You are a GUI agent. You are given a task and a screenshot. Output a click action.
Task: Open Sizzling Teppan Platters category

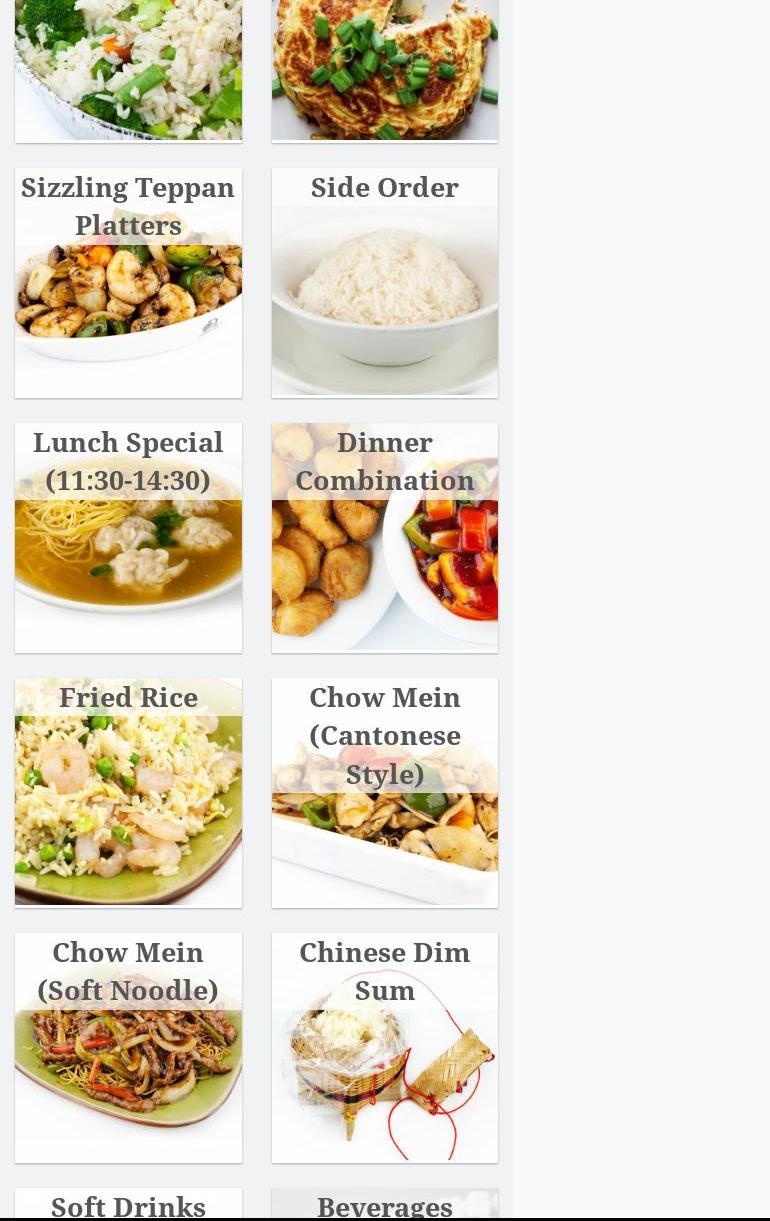click(128, 283)
